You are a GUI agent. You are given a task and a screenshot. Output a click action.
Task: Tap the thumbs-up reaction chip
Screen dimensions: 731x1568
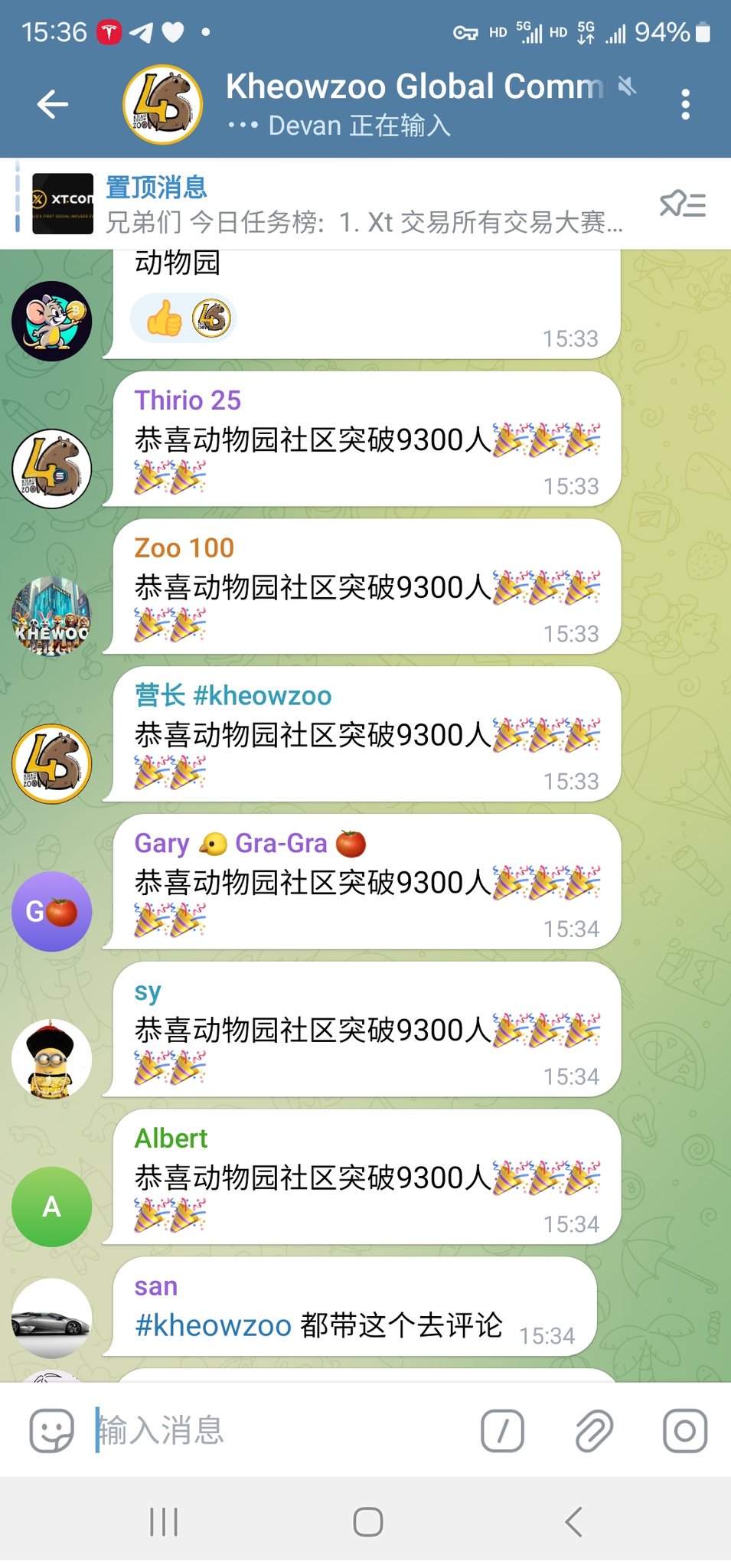[182, 318]
